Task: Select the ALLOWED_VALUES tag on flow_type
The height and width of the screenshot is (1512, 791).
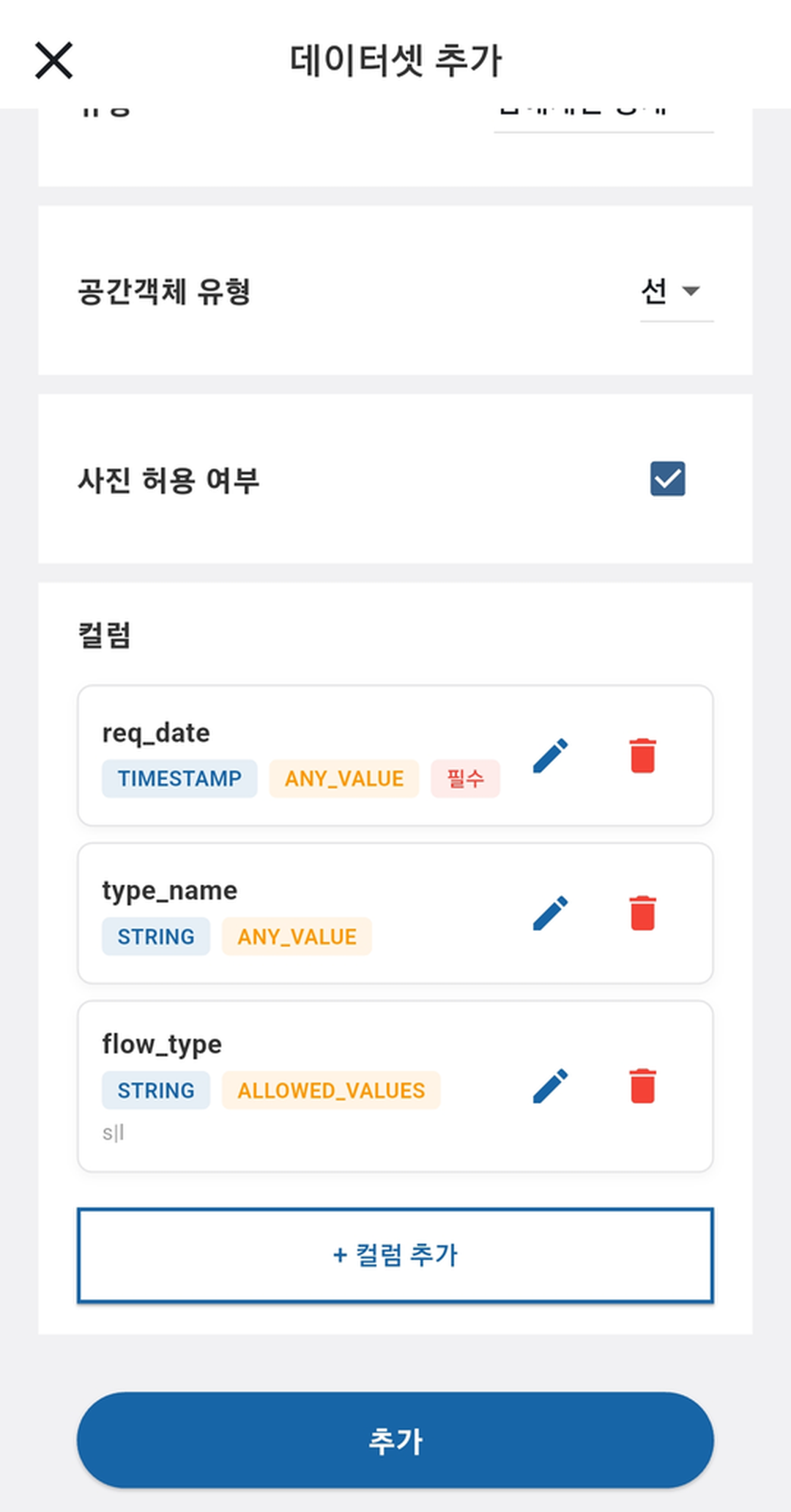Action: click(331, 1090)
